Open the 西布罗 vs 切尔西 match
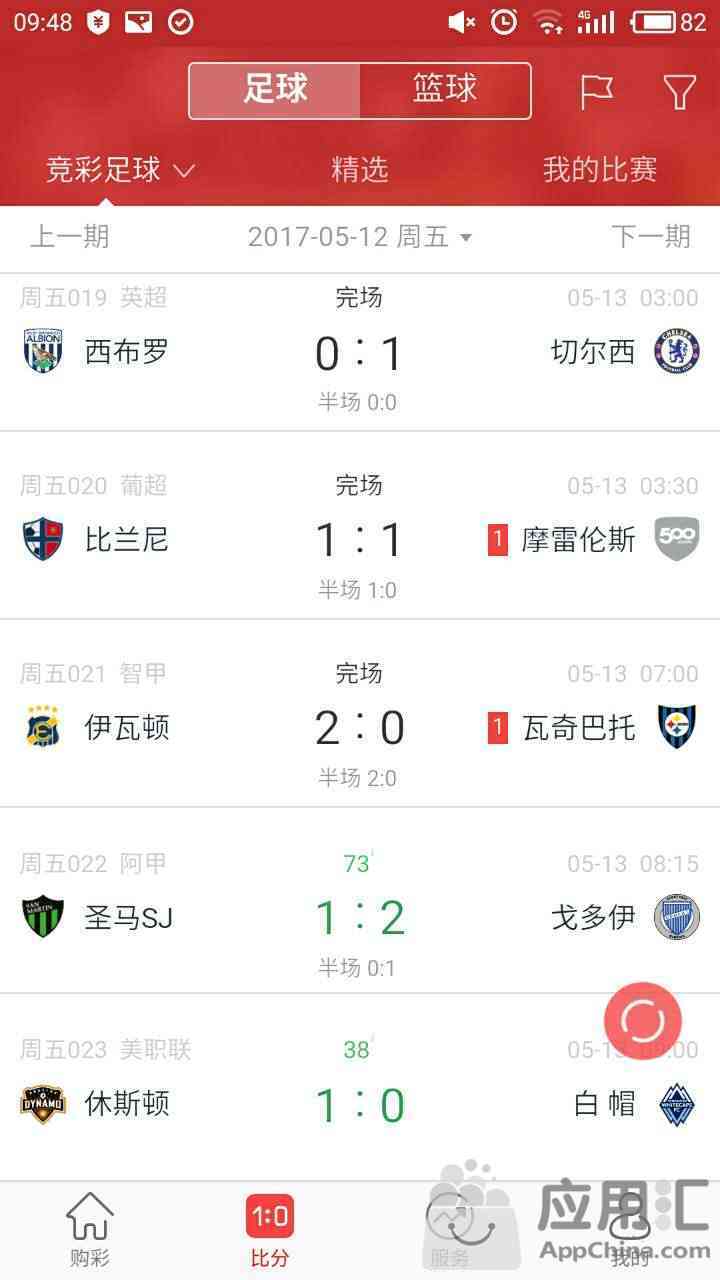This screenshot has height=1280, width=720. click(360, 352)
